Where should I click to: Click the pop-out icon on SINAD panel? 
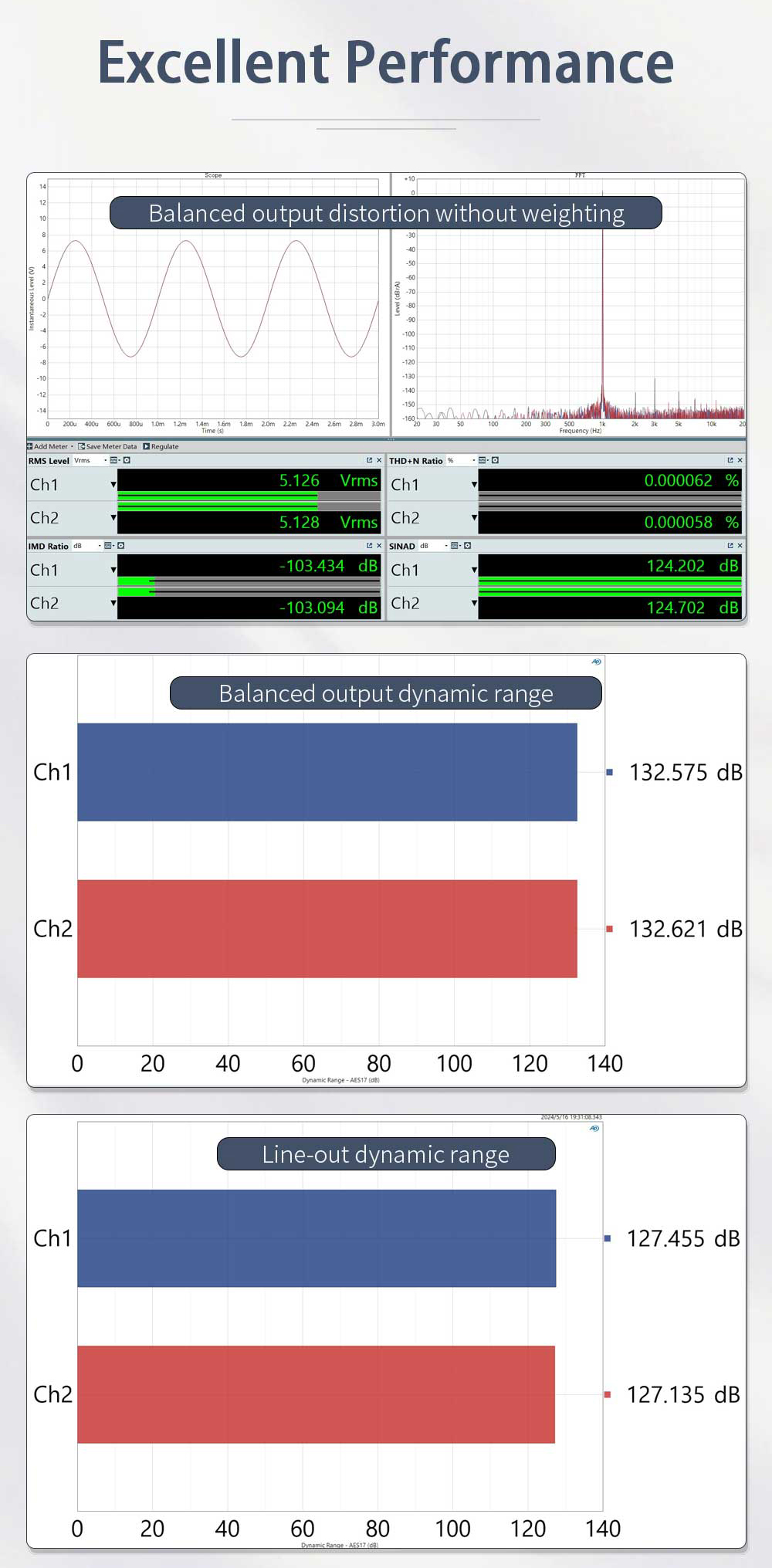coord(729,545)
